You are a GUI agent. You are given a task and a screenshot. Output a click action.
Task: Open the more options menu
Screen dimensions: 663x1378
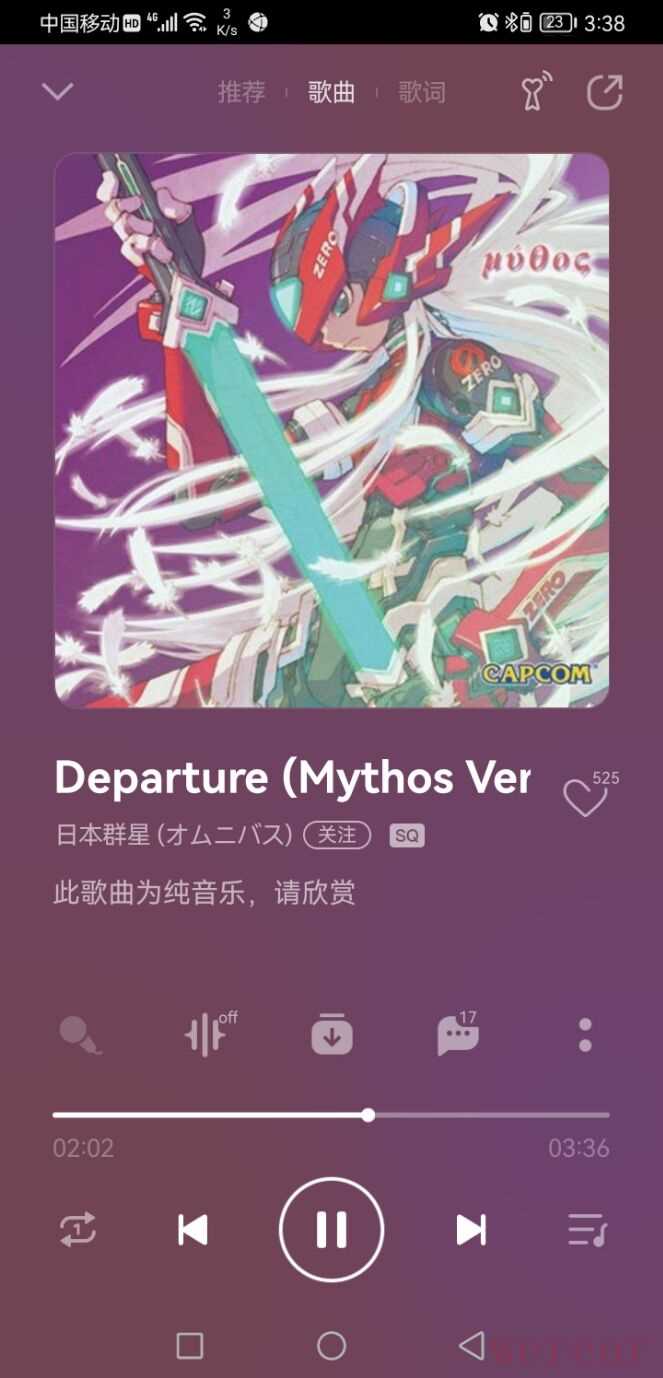[585, 1035]
